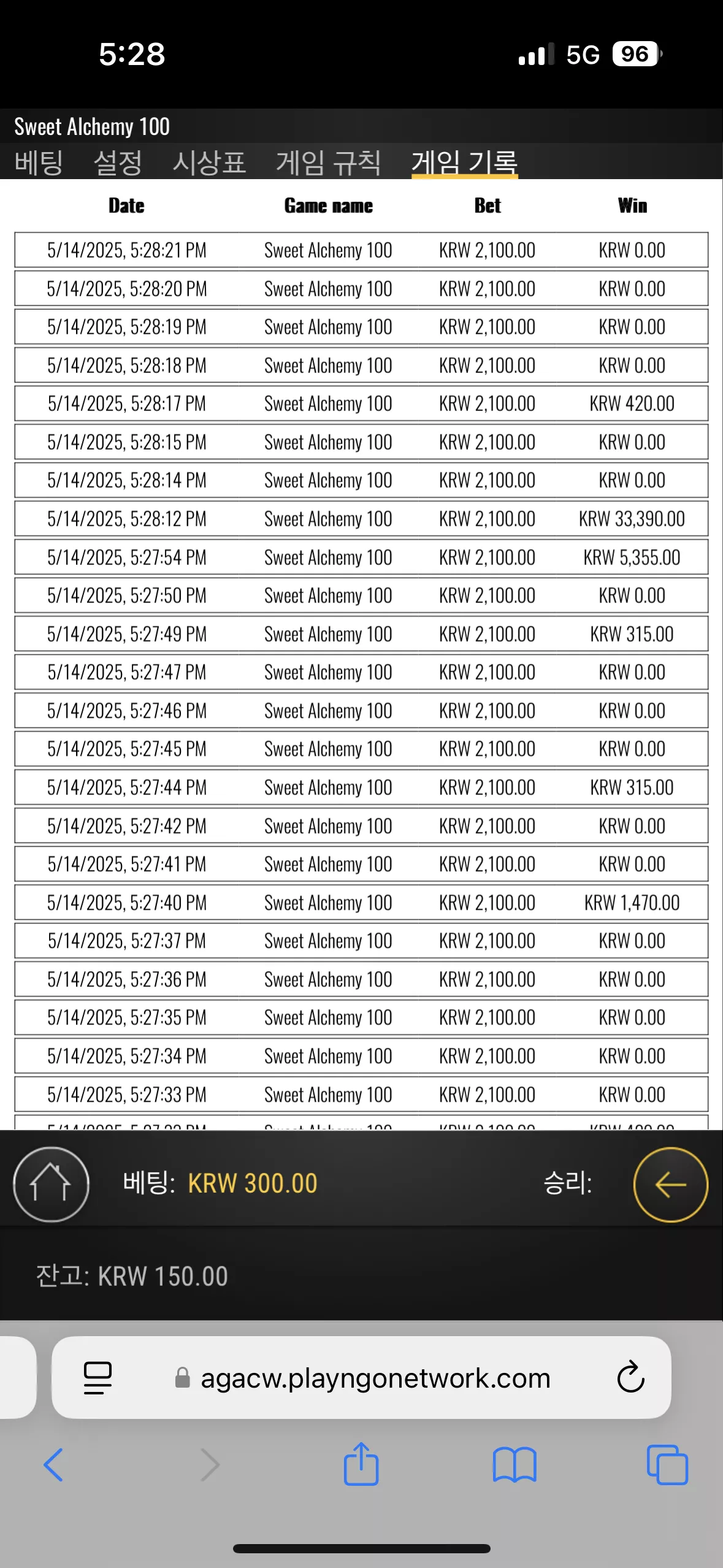This screenshot has width=723, height=1568.
Task: Go back in Safari
Action: 53,1465
